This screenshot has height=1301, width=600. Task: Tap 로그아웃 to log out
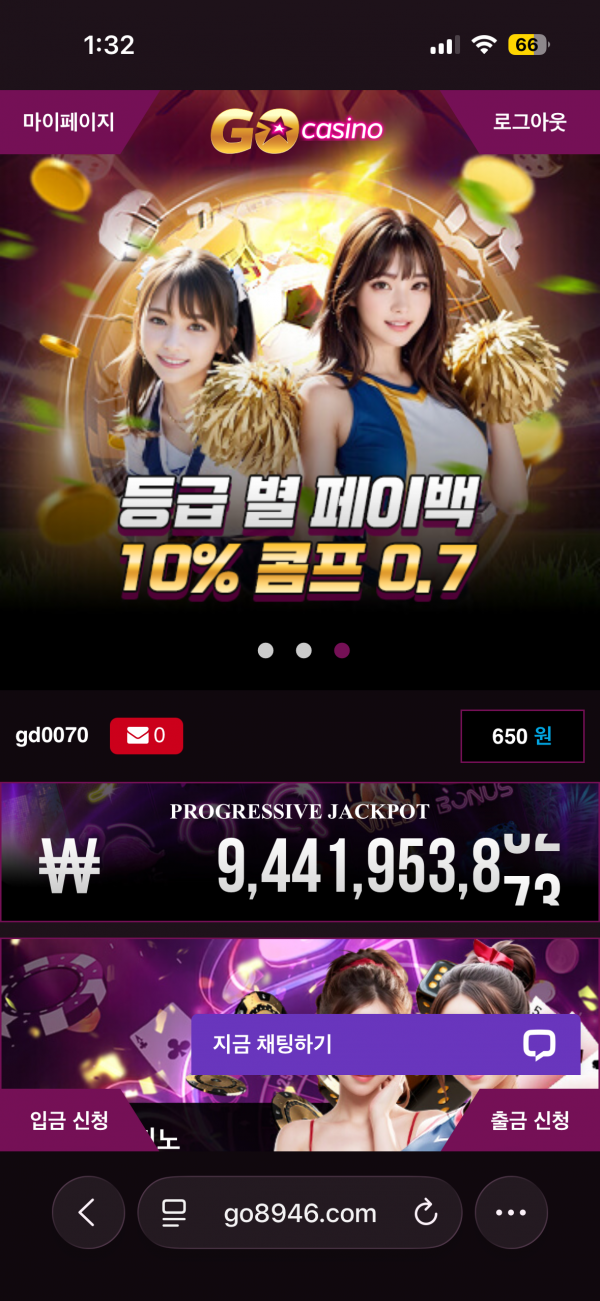tap(529, 122)
